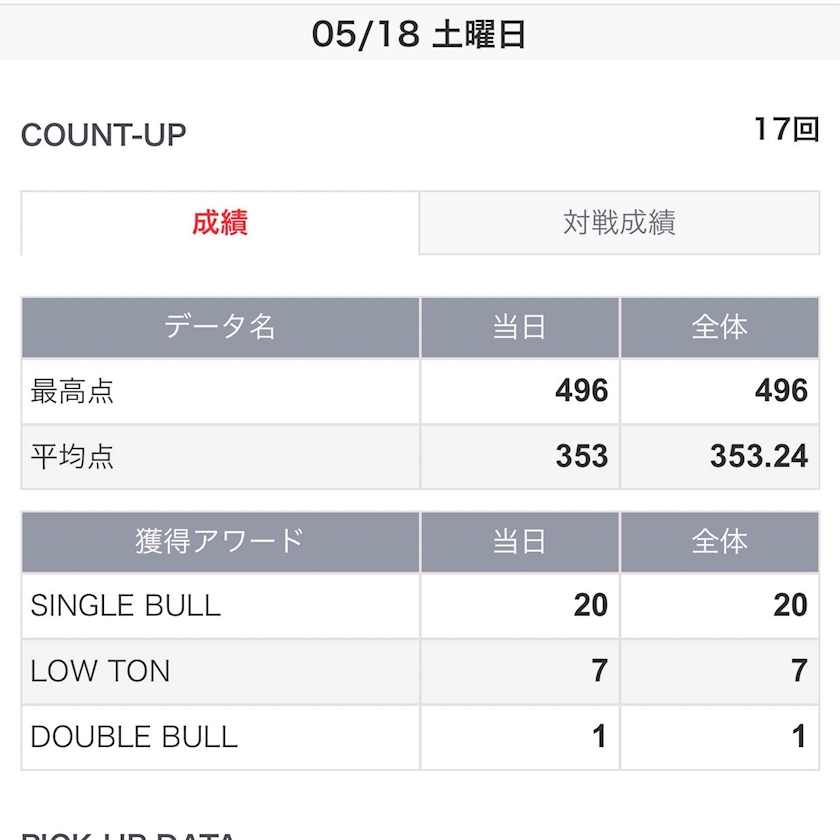Select the 成績 tab
This screenshot has height=840, width=840.
click(220, 222)
